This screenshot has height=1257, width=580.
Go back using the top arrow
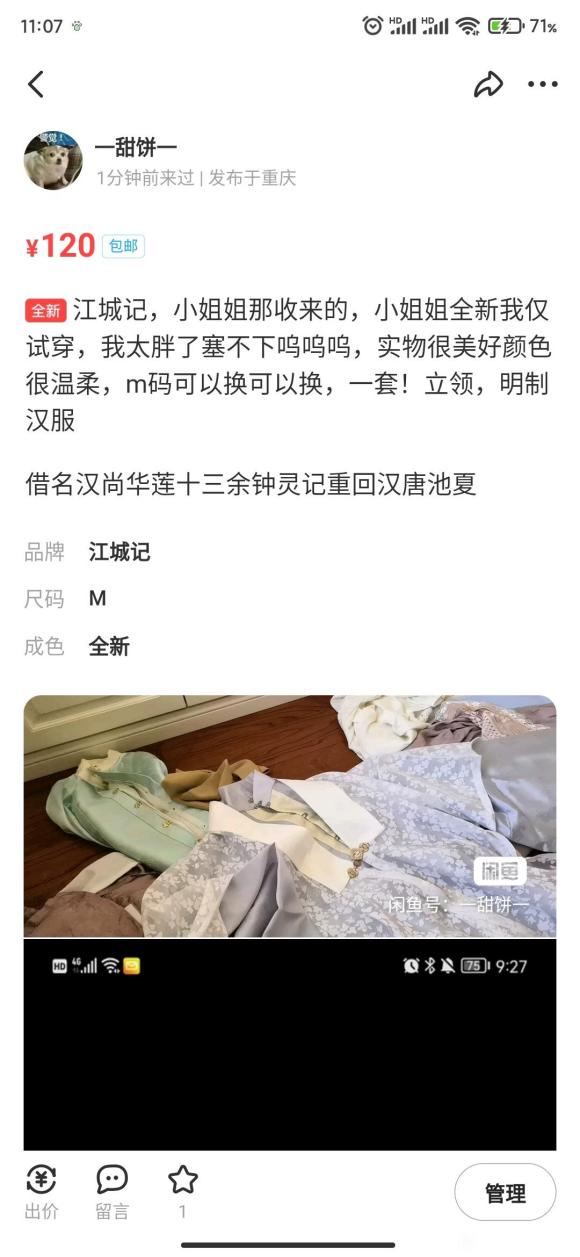[x=36, y=85]
